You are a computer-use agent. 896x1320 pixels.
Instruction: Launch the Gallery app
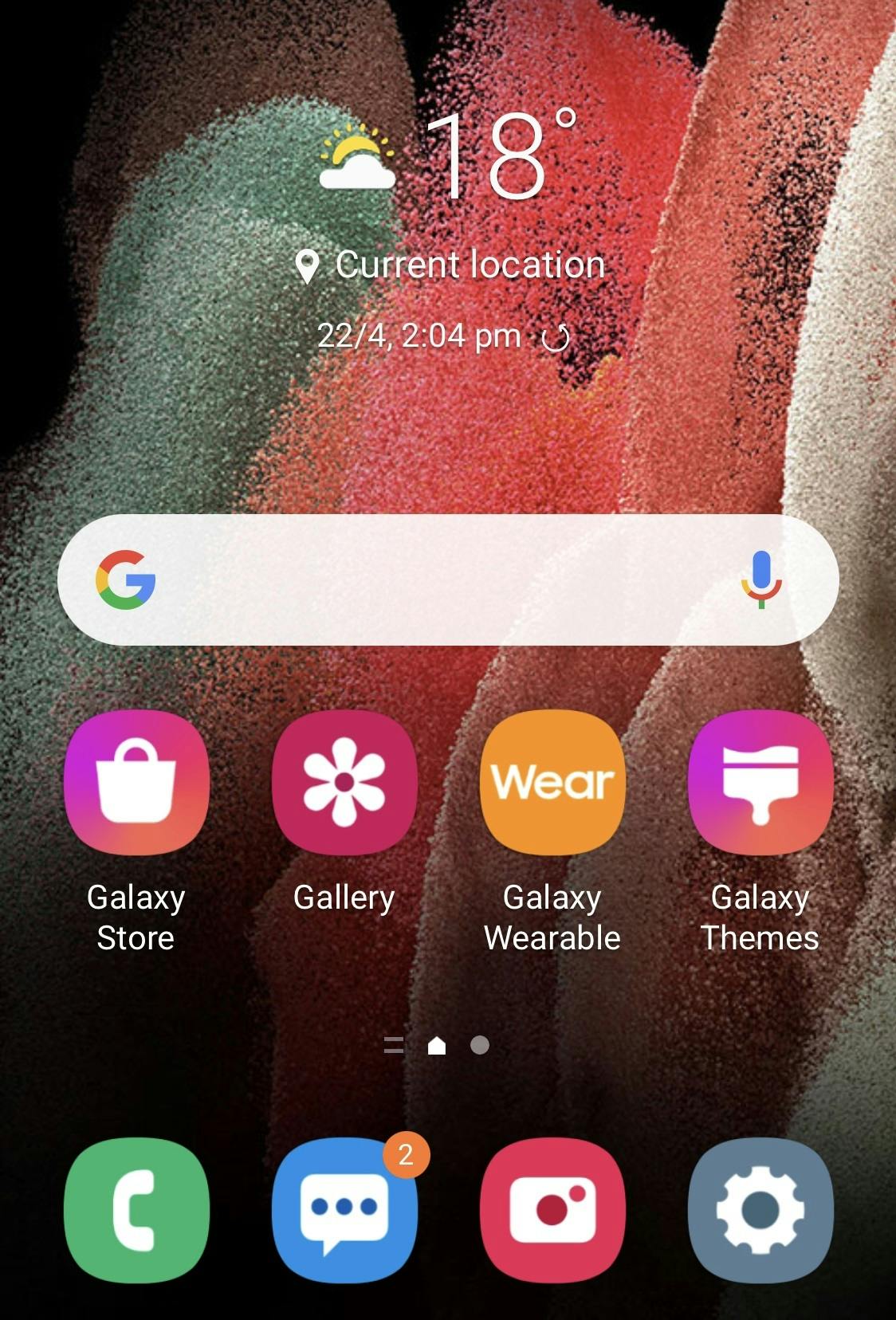pos(344,783)
